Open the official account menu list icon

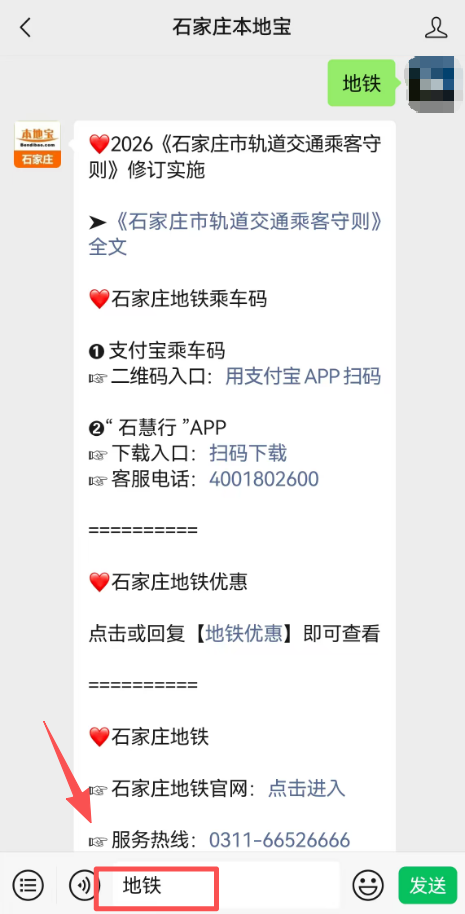pos(28,885)
